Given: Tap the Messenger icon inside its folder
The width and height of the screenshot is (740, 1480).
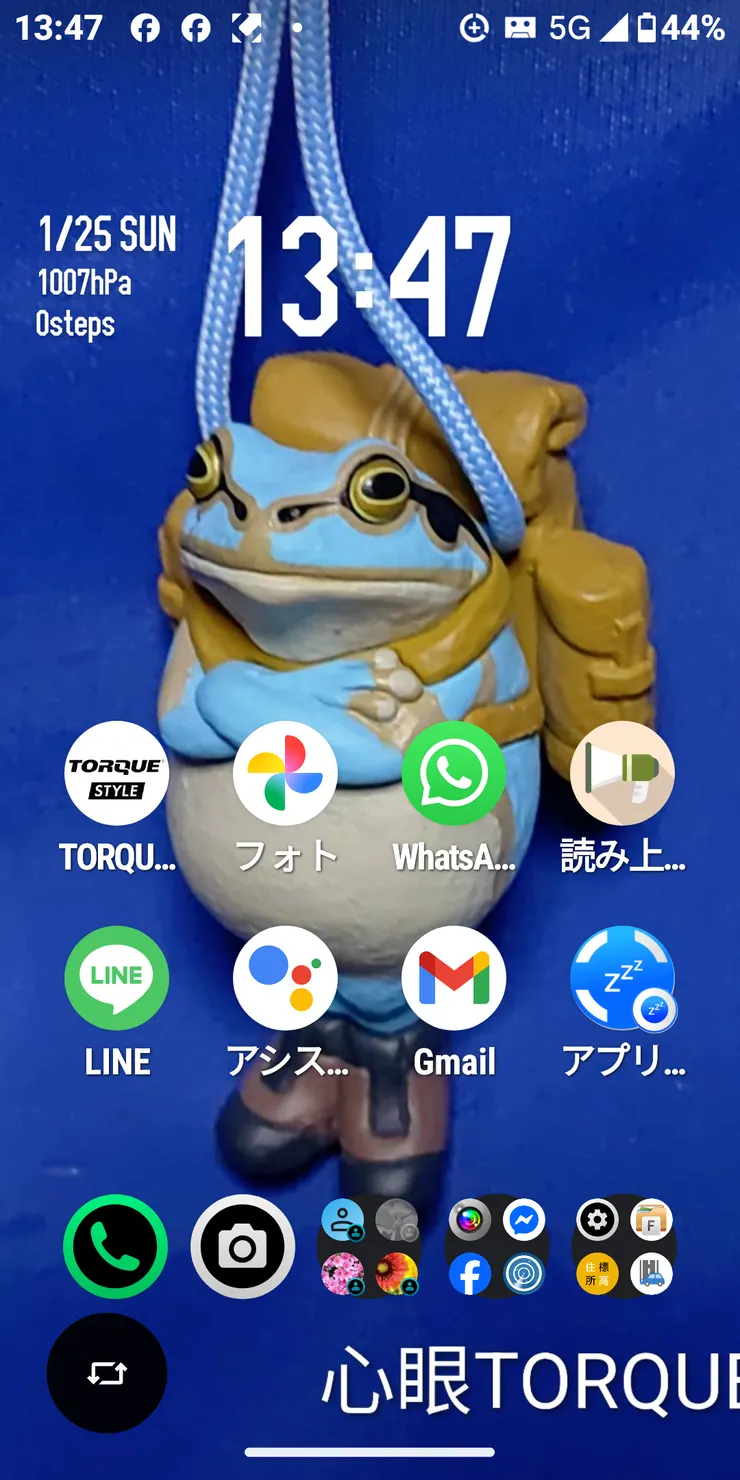Looking at the screenshot, I should (524, 1220).
